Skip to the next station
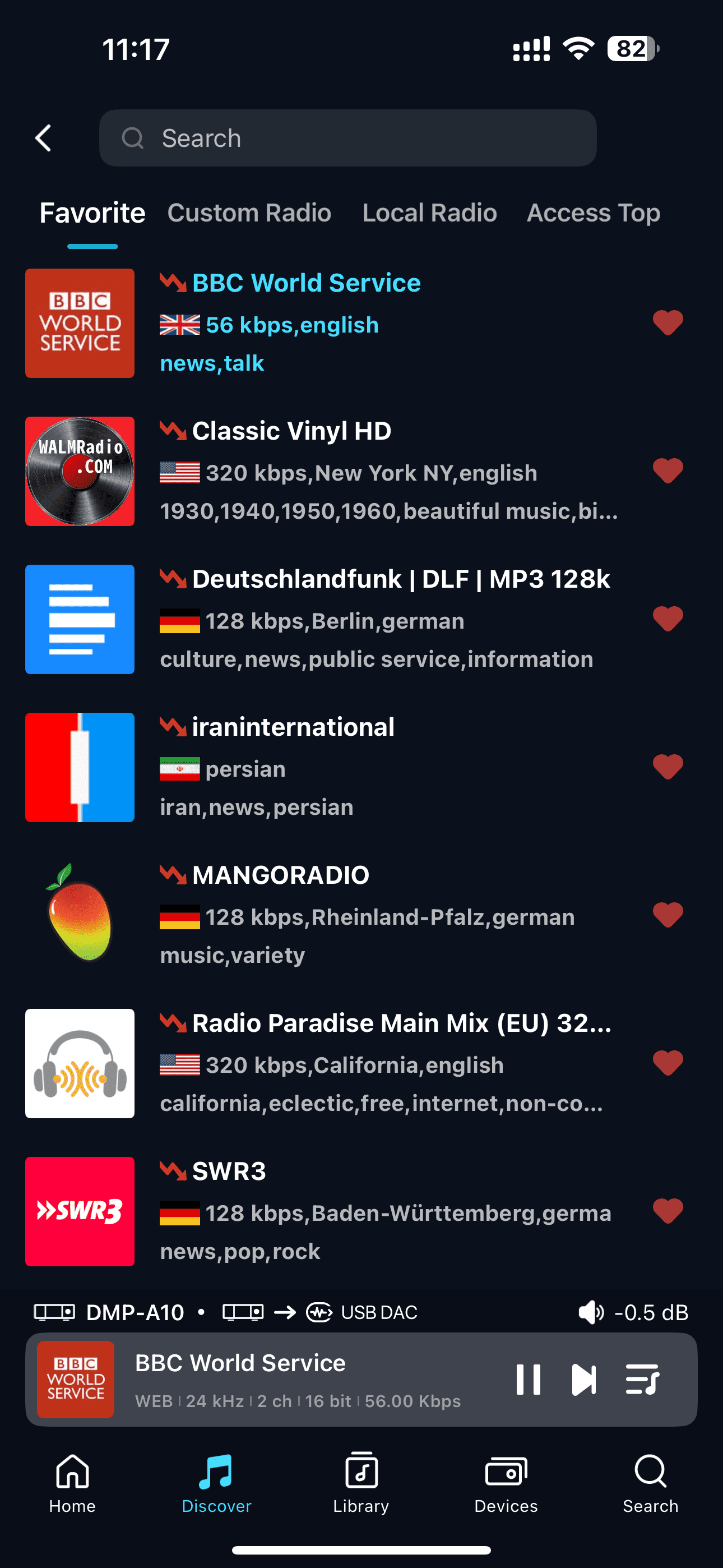Image resolution: width=723 pixels, height=1568 pixels. [583, 1380]
